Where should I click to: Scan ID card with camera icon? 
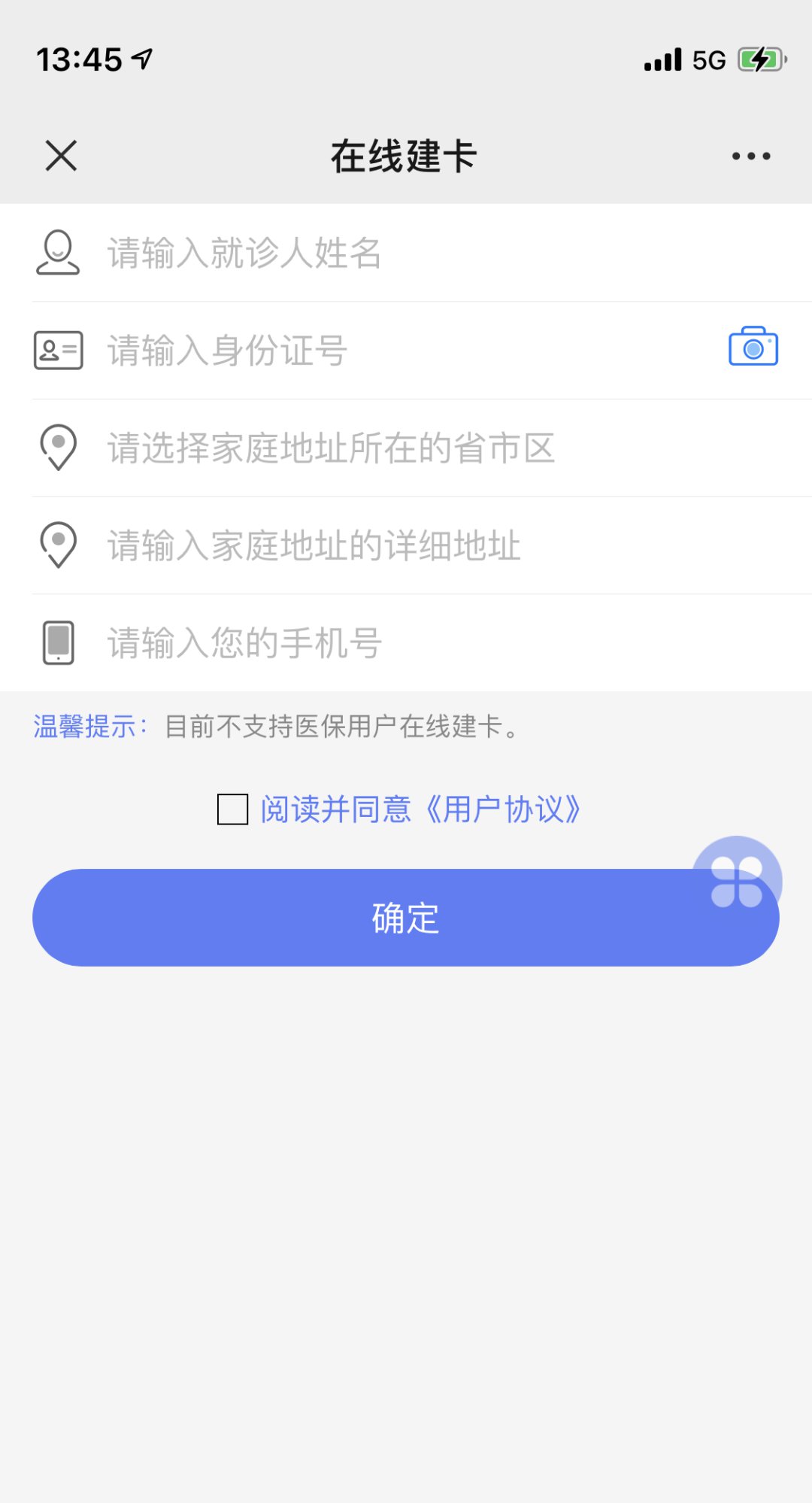[753, 347]
